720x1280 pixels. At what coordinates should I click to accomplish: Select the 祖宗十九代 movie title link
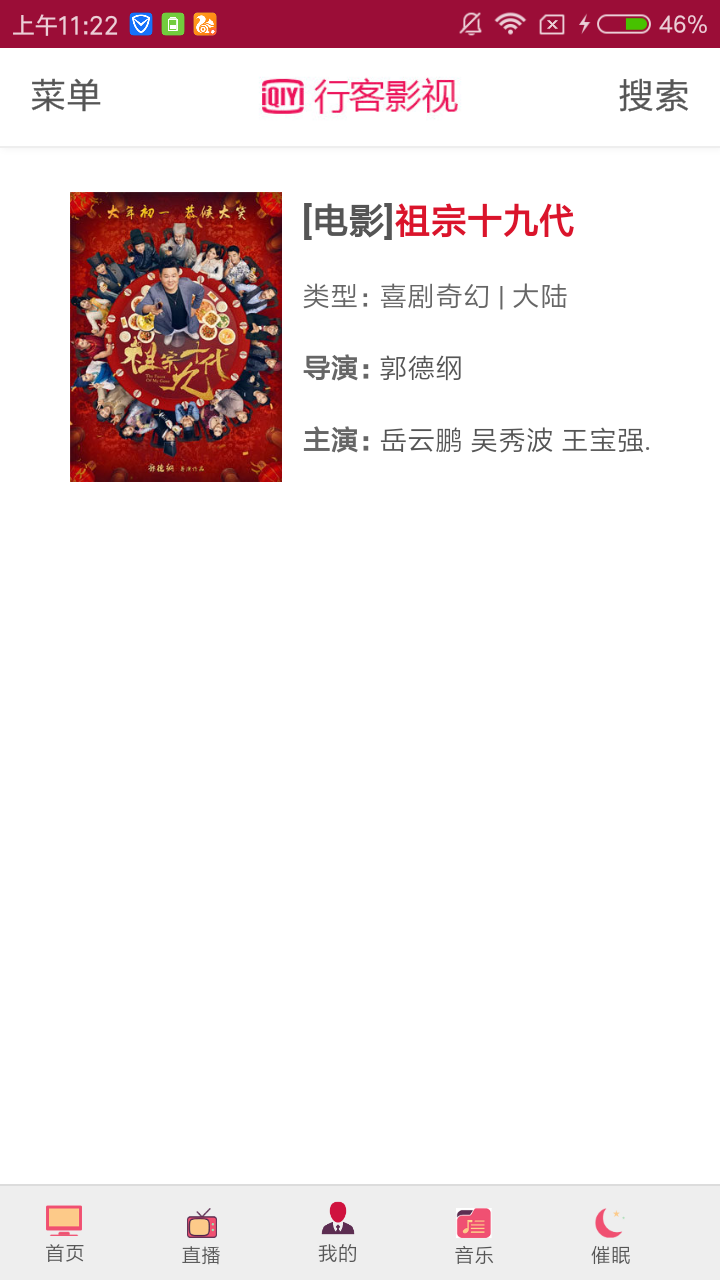(484, 222)
